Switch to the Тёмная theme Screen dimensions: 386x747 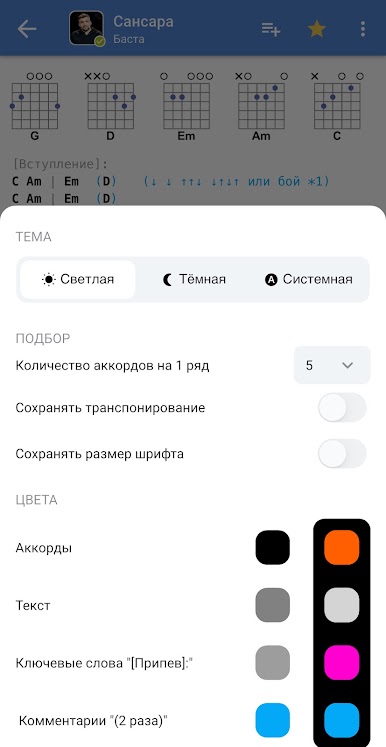pyautogui.click(x=193, y=279)
